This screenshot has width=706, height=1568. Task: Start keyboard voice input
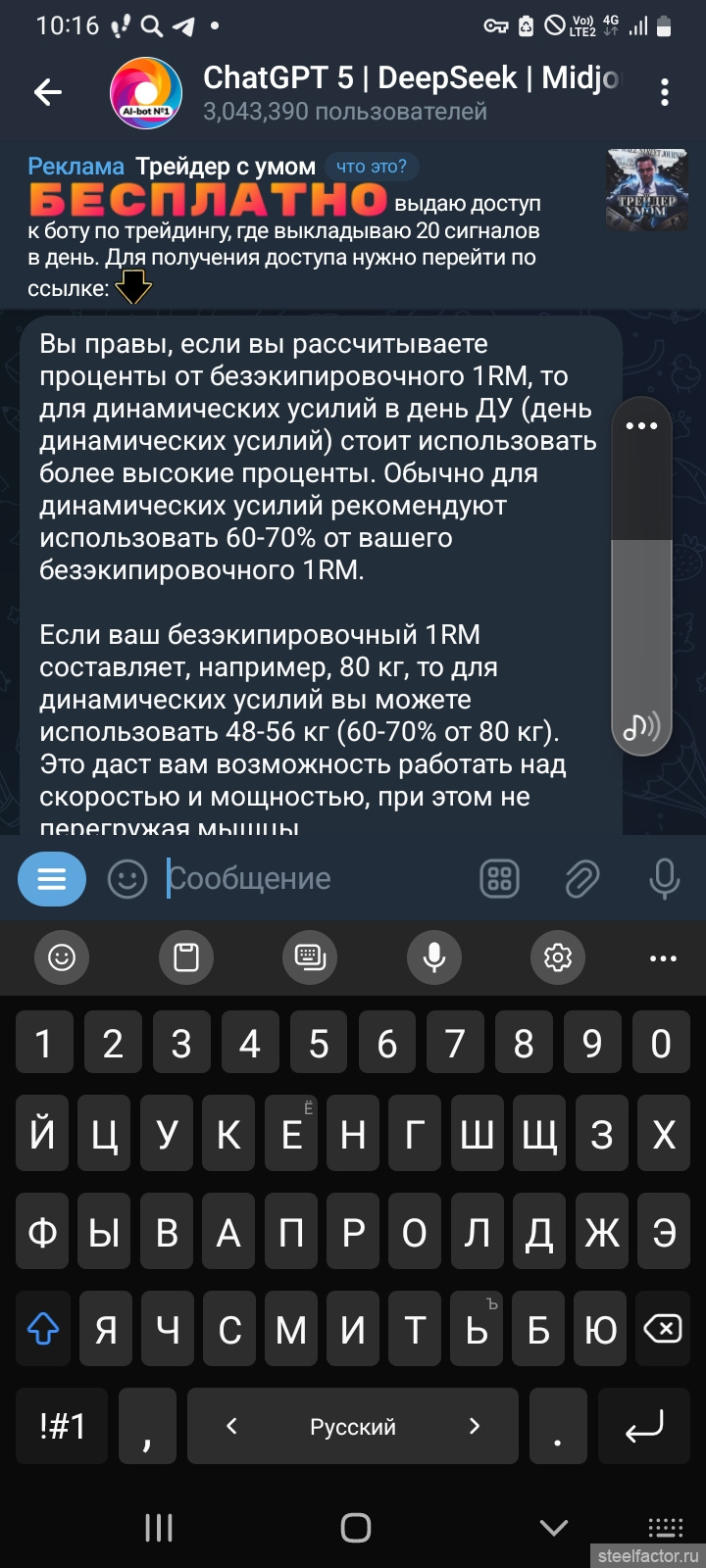pyautogui.click(x=434, y=956)
